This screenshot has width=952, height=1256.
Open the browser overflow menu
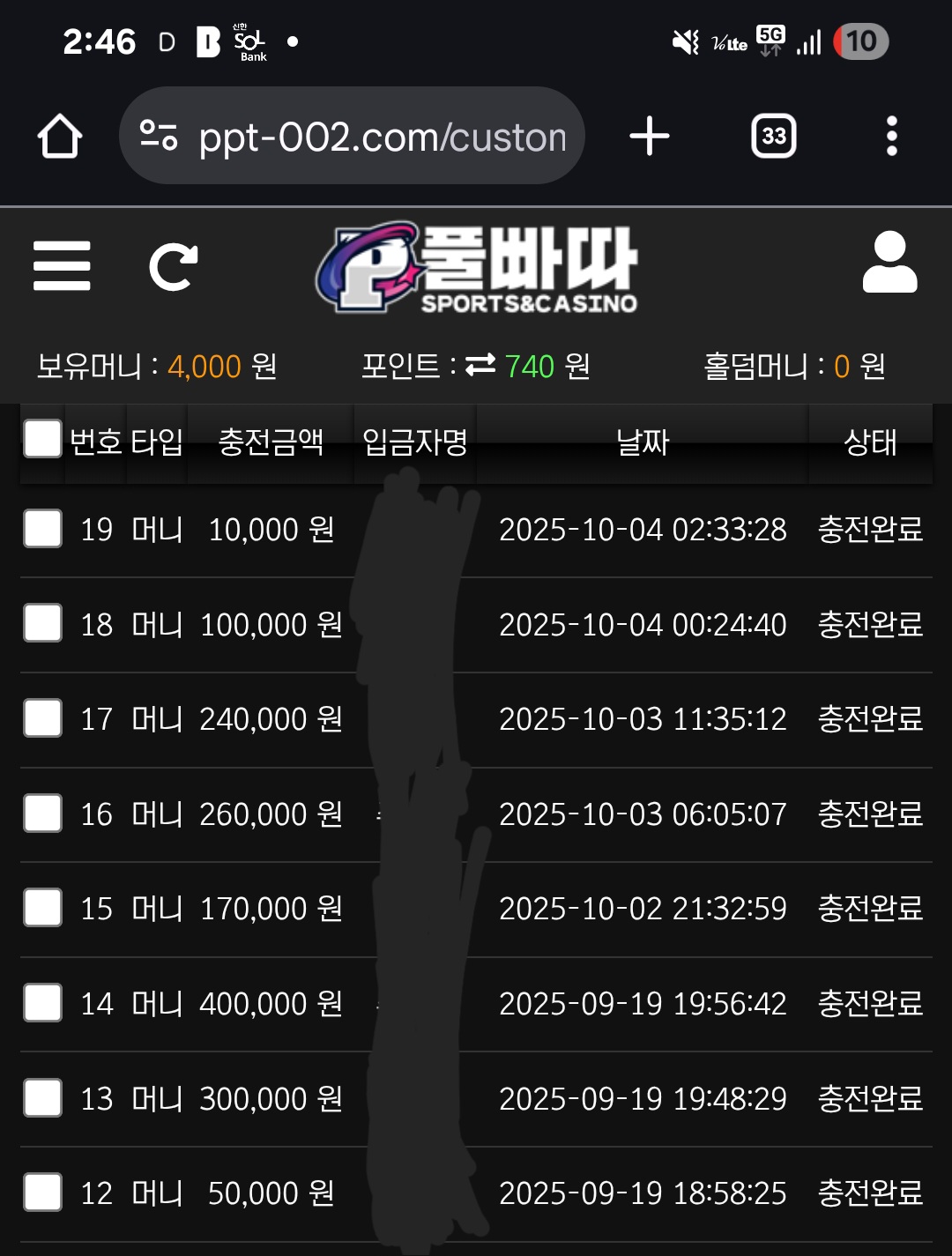click(891, 137)
